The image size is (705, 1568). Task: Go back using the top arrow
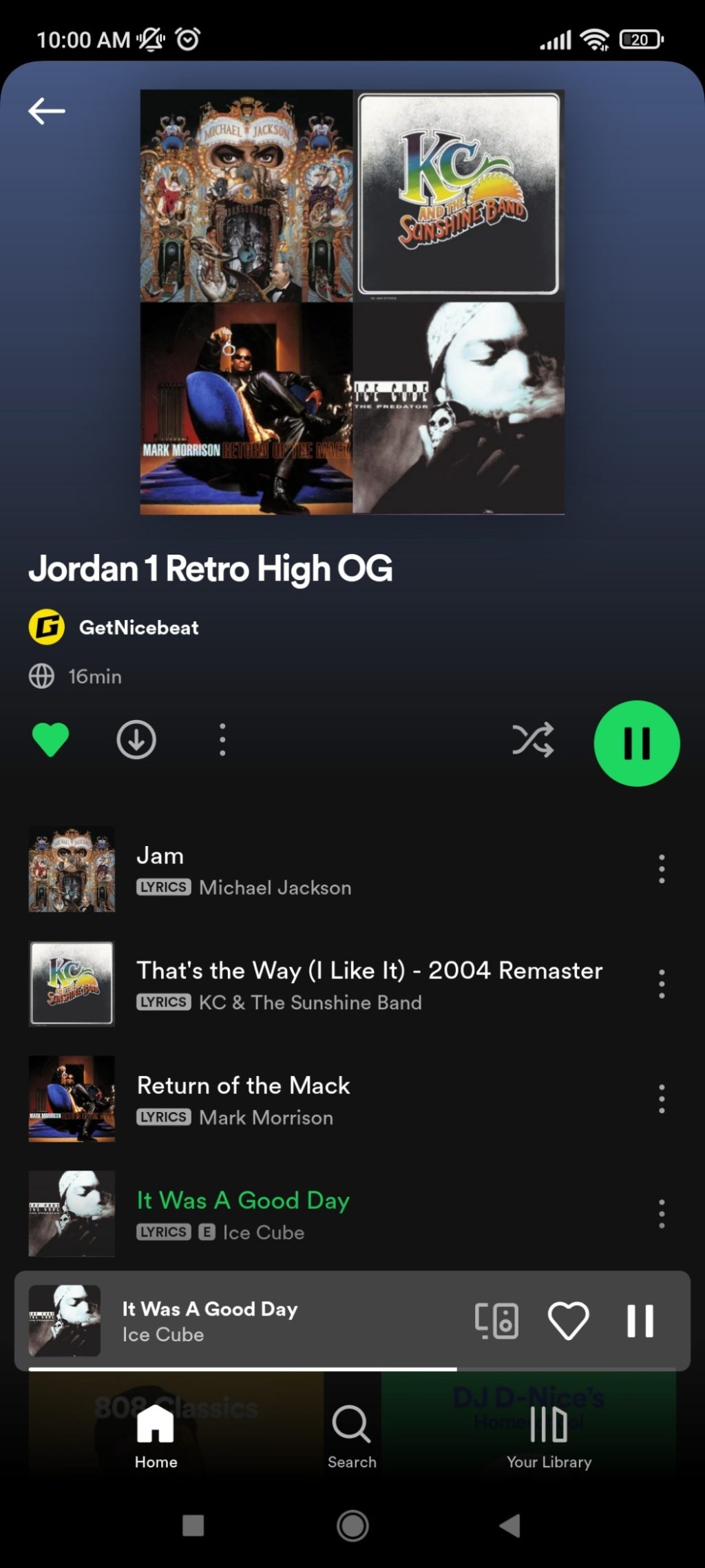click(x=47, y=111)
